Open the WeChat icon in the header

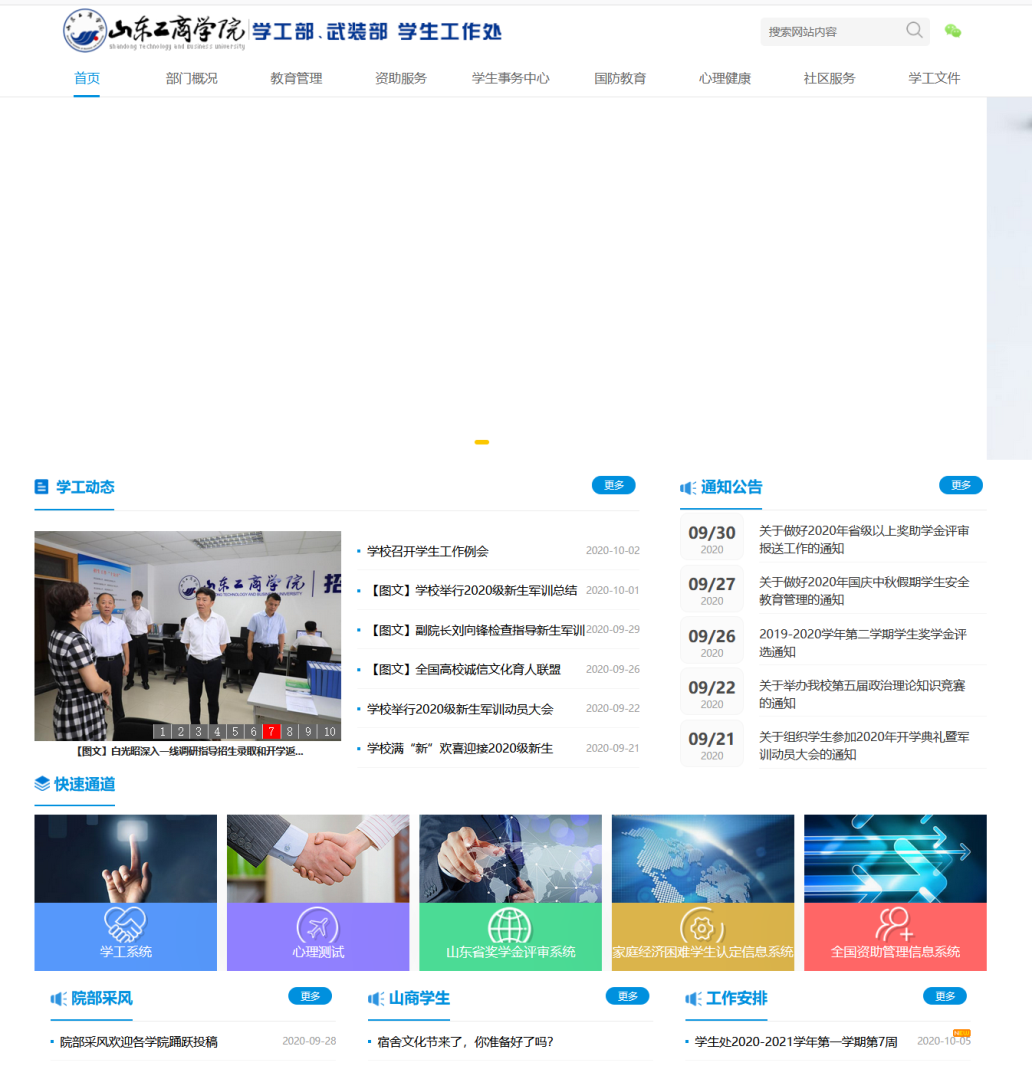click(952, 32)
